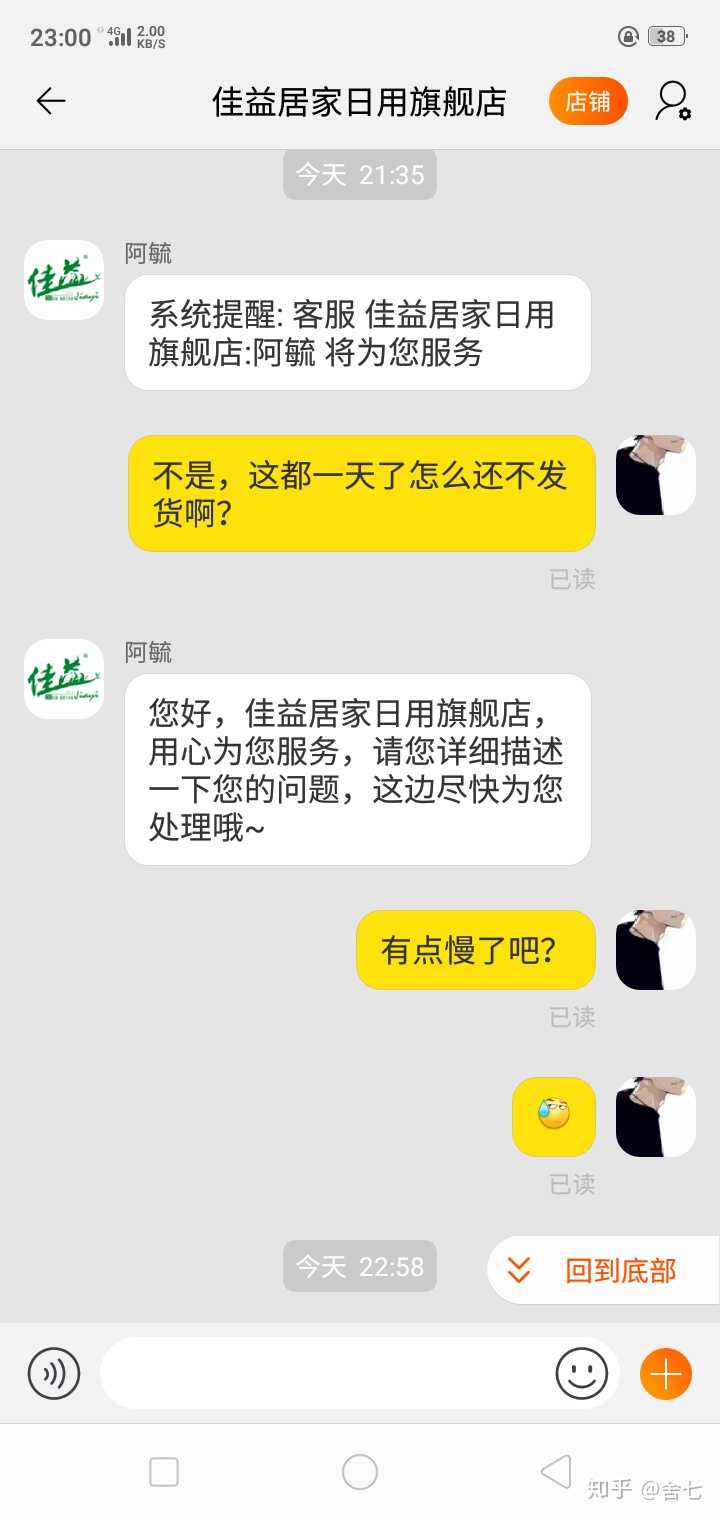
Task: Switch to voice message input
Action: coord(54,1373)
